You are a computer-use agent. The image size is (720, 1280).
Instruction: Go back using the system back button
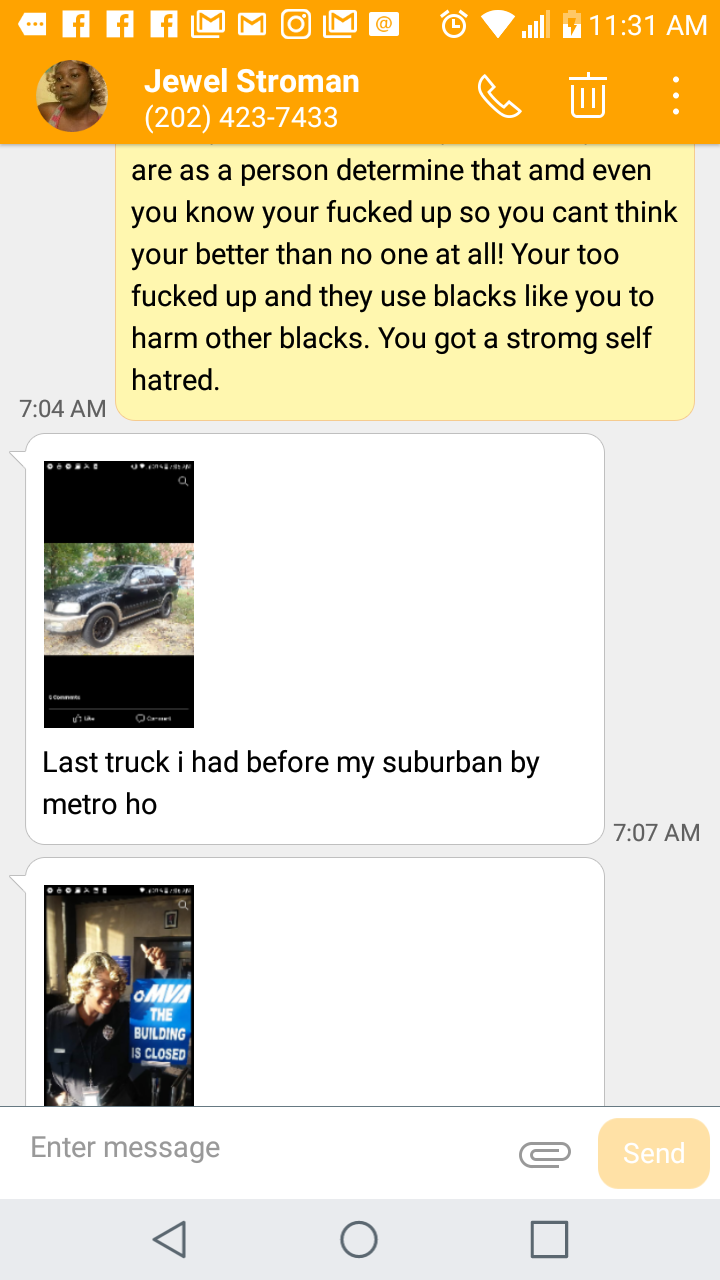pos(169,1239)
